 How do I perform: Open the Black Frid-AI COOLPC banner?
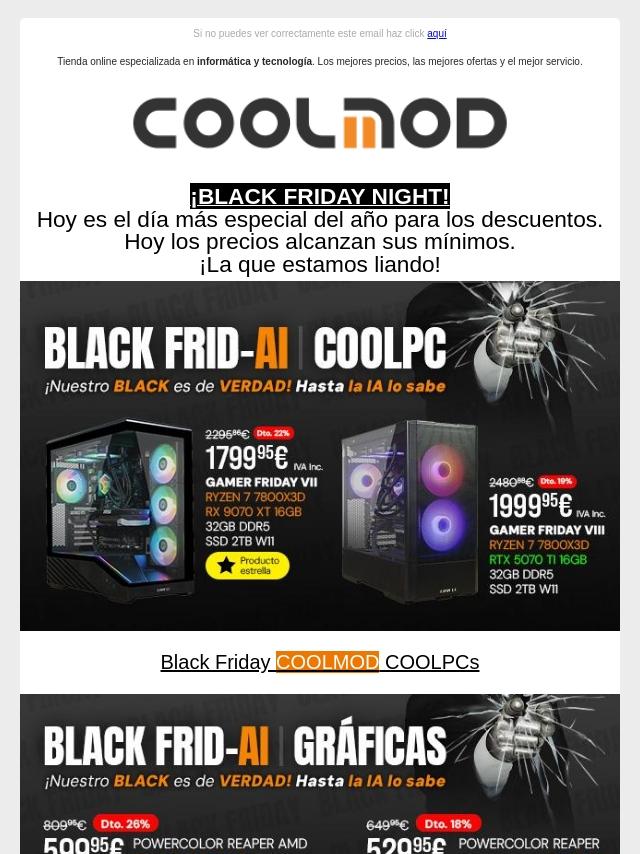(x=320, y=455)
